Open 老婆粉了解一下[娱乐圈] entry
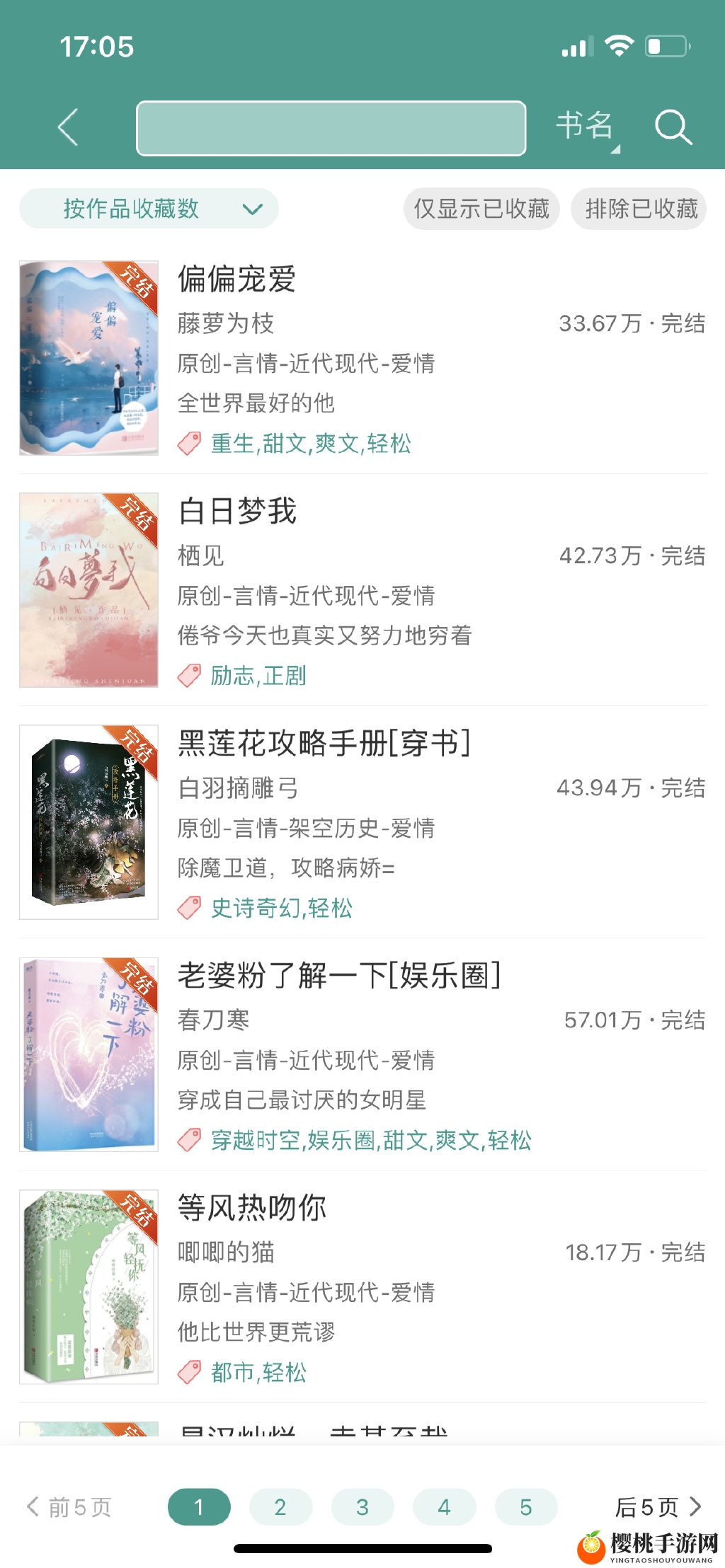The image size is (725, 1568). pyautogui.click(x=362, y=1054)
